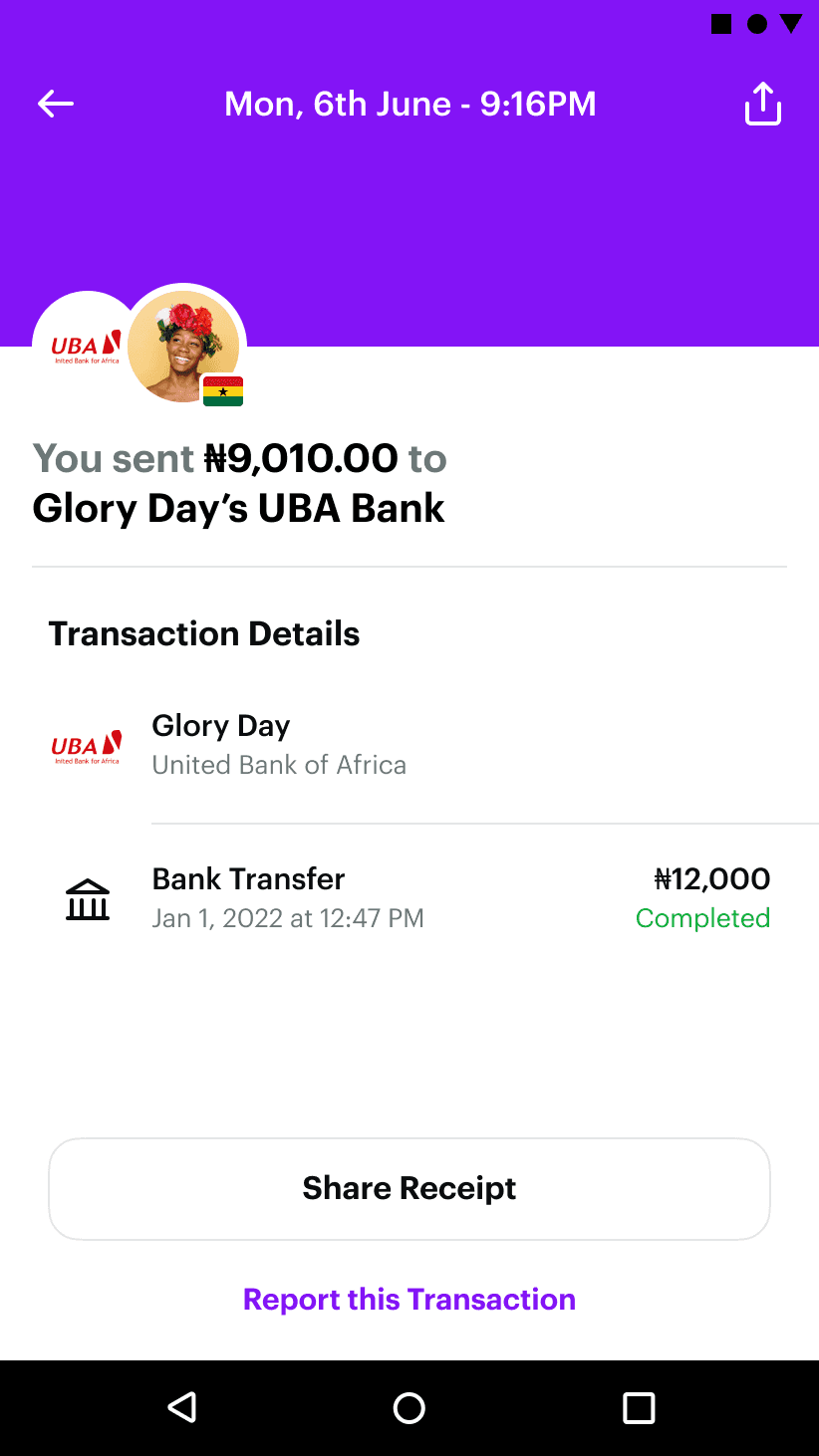Tap the Share Receipt button
The width and height of the screenshot is (819, 1456).
(409, 1188)
